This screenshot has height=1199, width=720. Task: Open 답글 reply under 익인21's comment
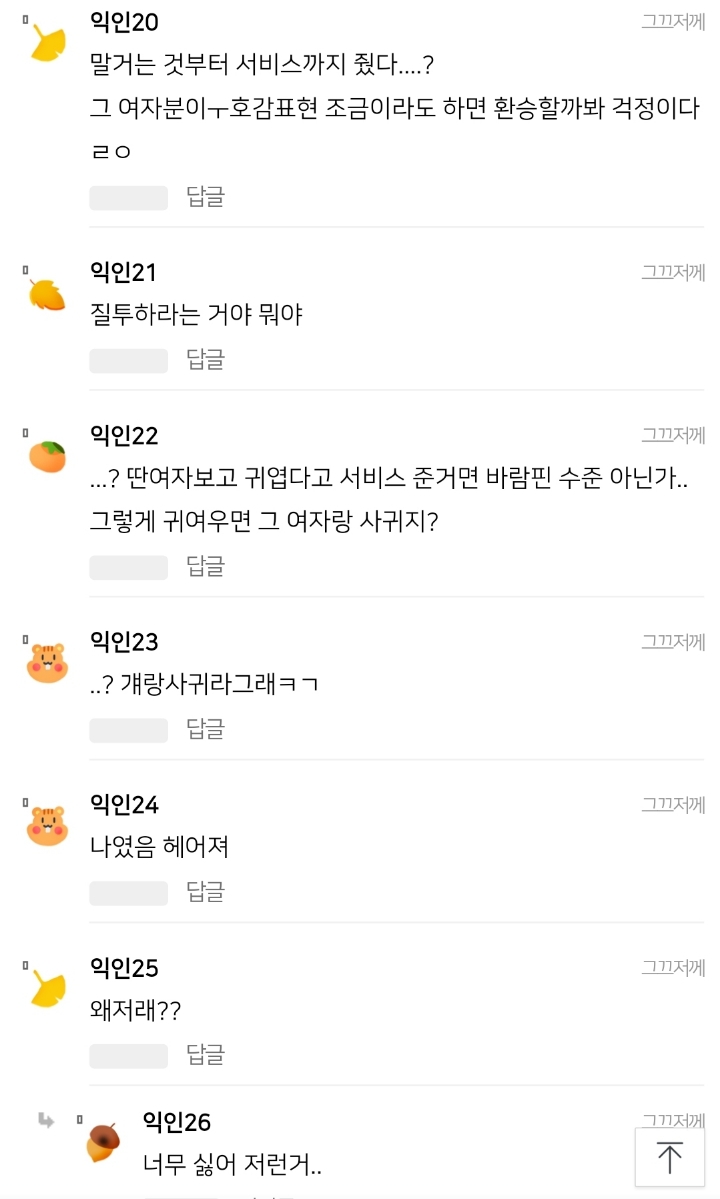click(203, 360)
